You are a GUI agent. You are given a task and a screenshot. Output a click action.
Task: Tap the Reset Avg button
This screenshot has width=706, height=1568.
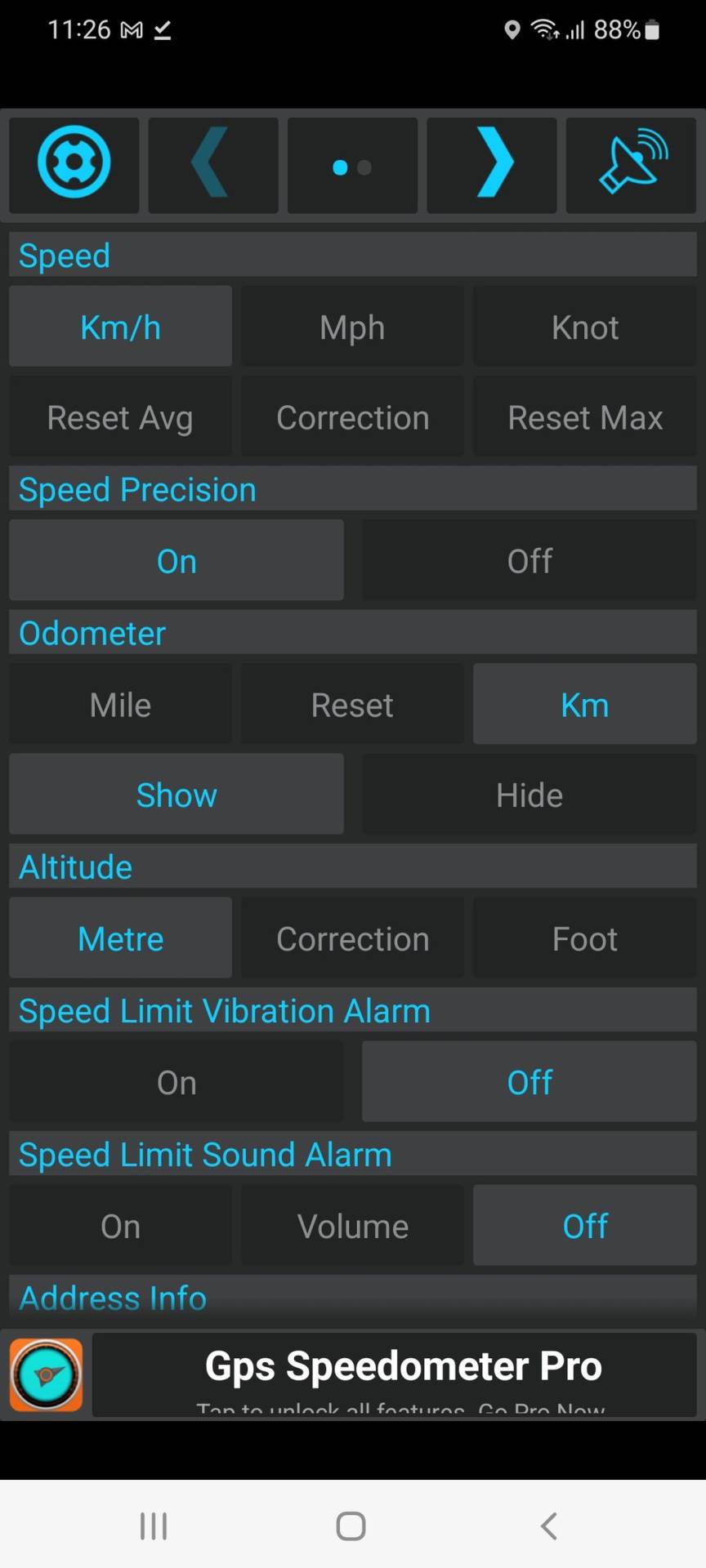click(120, 416)
